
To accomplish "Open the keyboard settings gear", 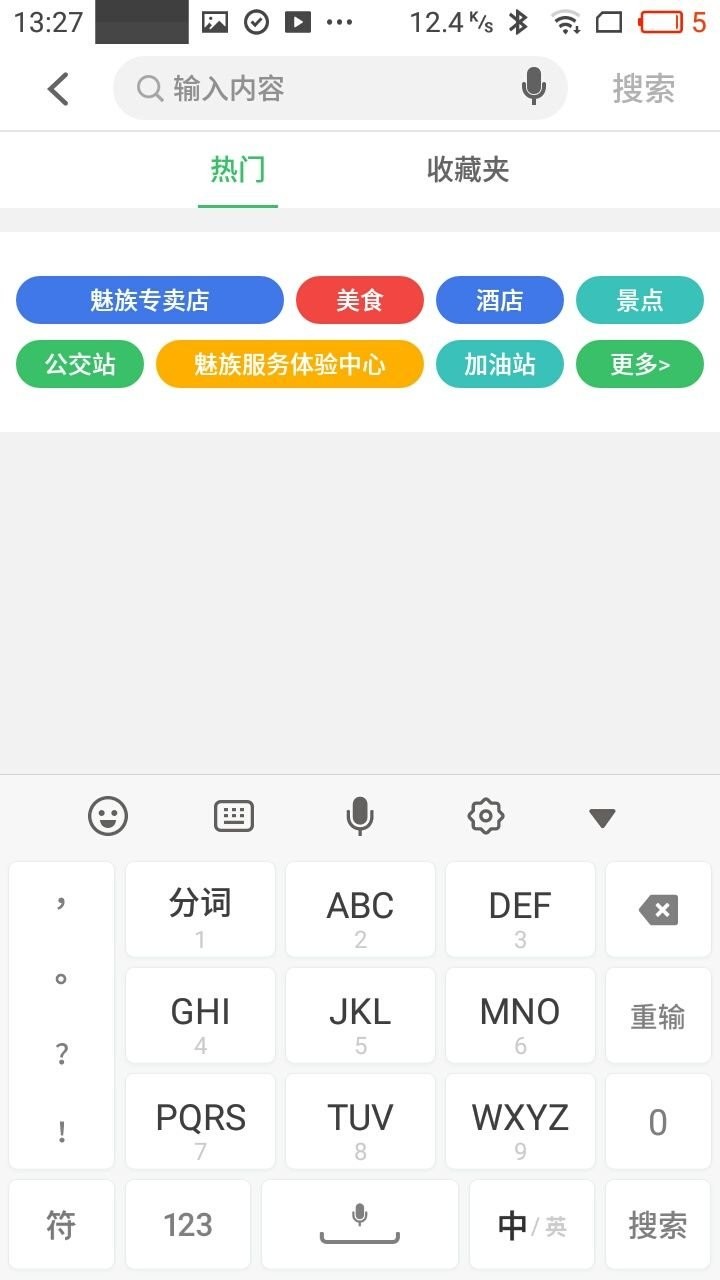I will [x=486, y=816].
